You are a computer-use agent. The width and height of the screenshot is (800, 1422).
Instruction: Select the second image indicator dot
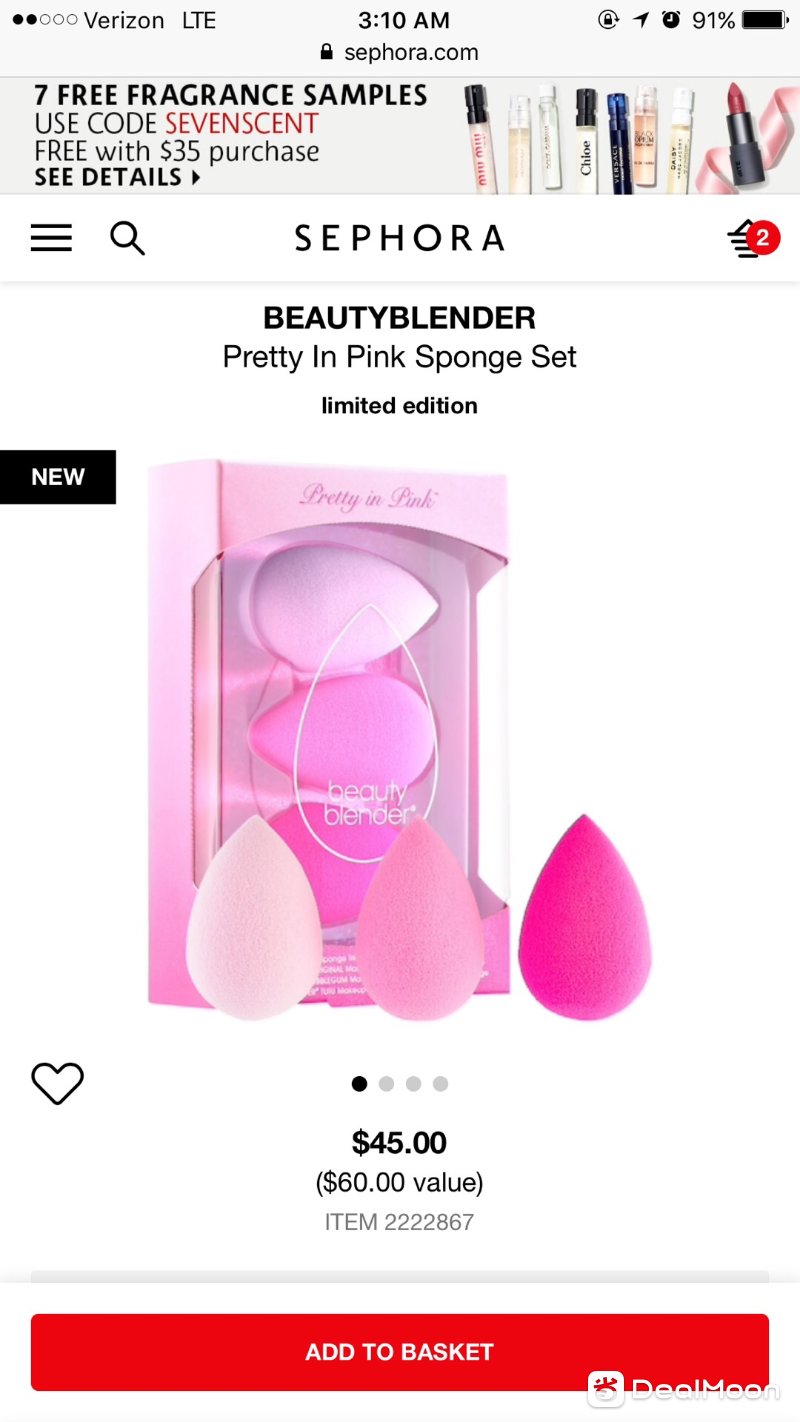(x=387, y=1084)
